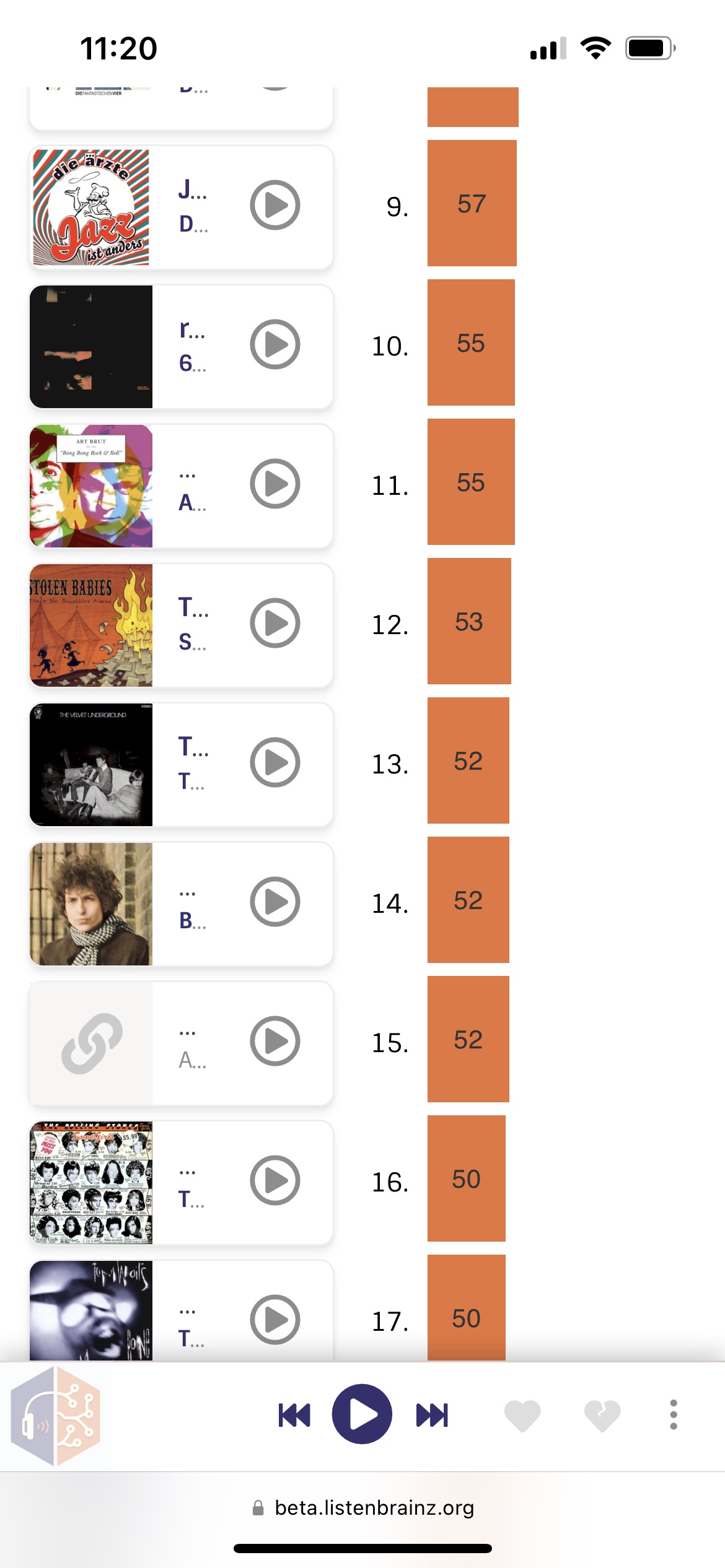This screenshot has width=725, height=1568.
Task: Play the rank 9 die ärzte release
Action: pos(275,205)
